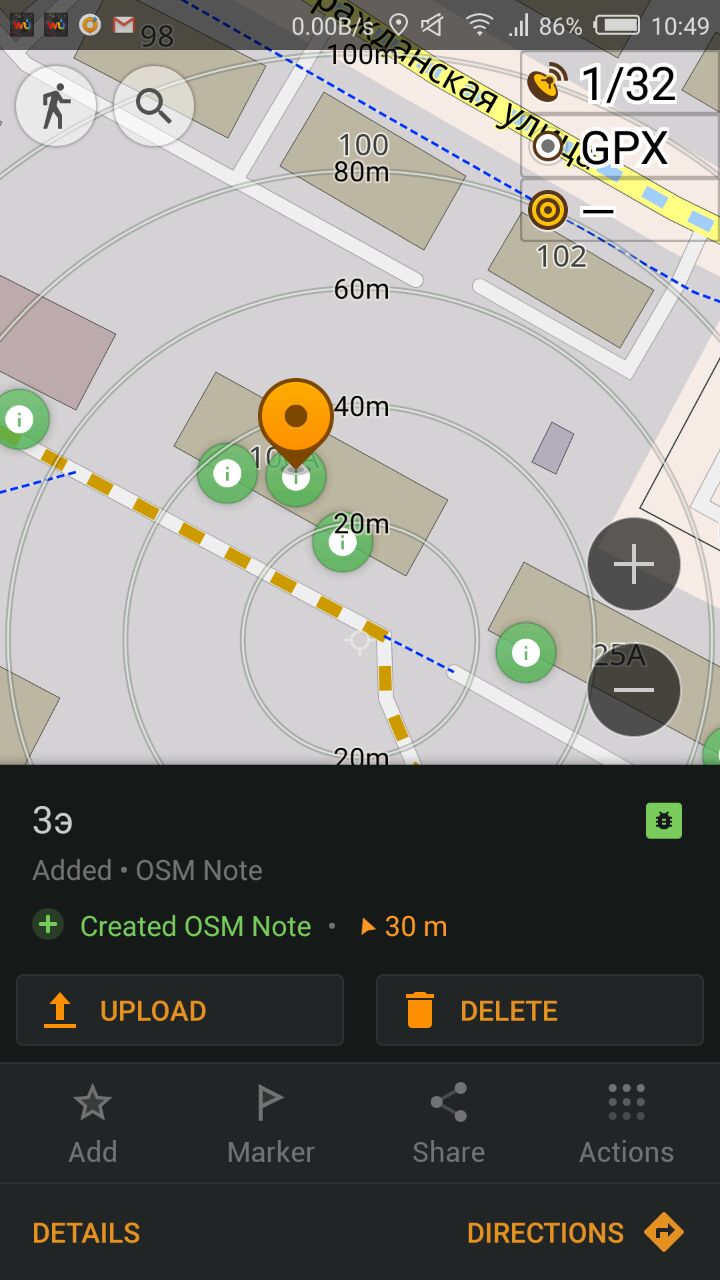Viewport: 720px width, 1280px height.
Task: Set a map marker here
Action: tap(270, 1124)
